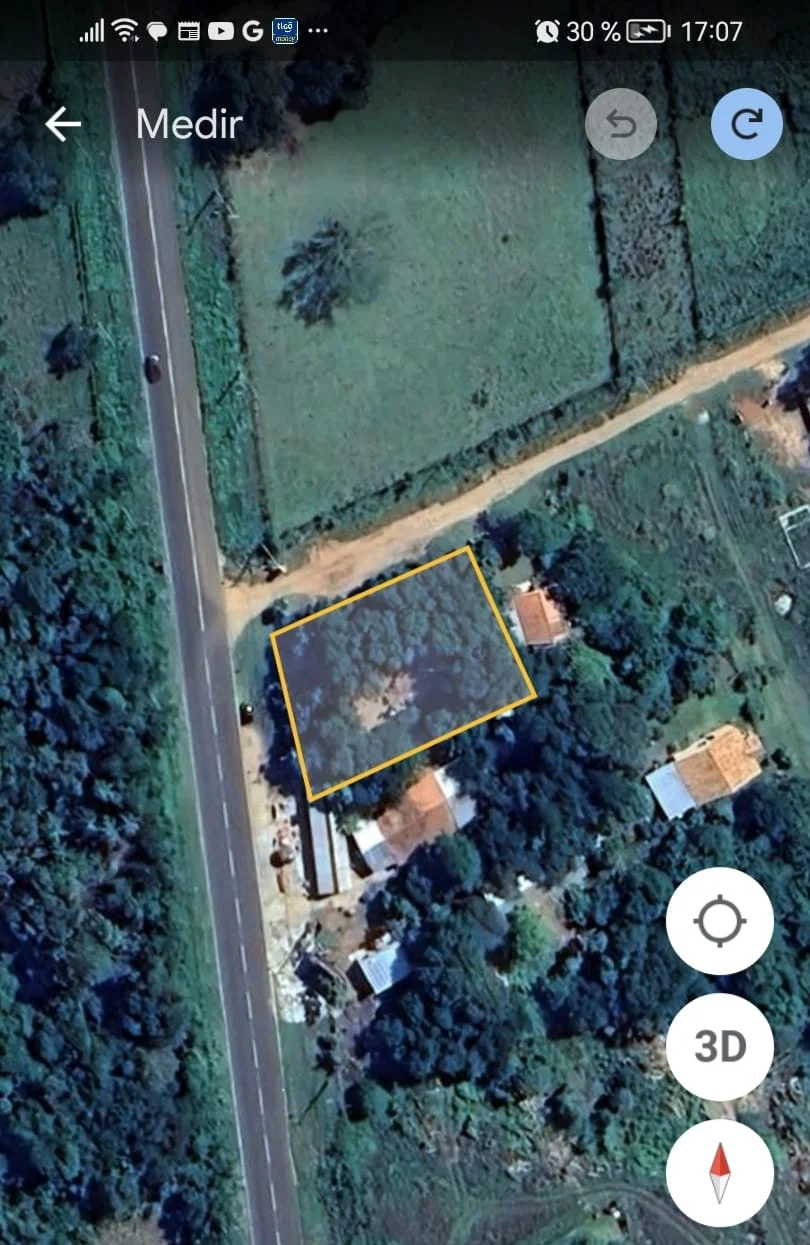Undo the last measurement point
This screenshot has height=1245, width=810.
(621, 124)
